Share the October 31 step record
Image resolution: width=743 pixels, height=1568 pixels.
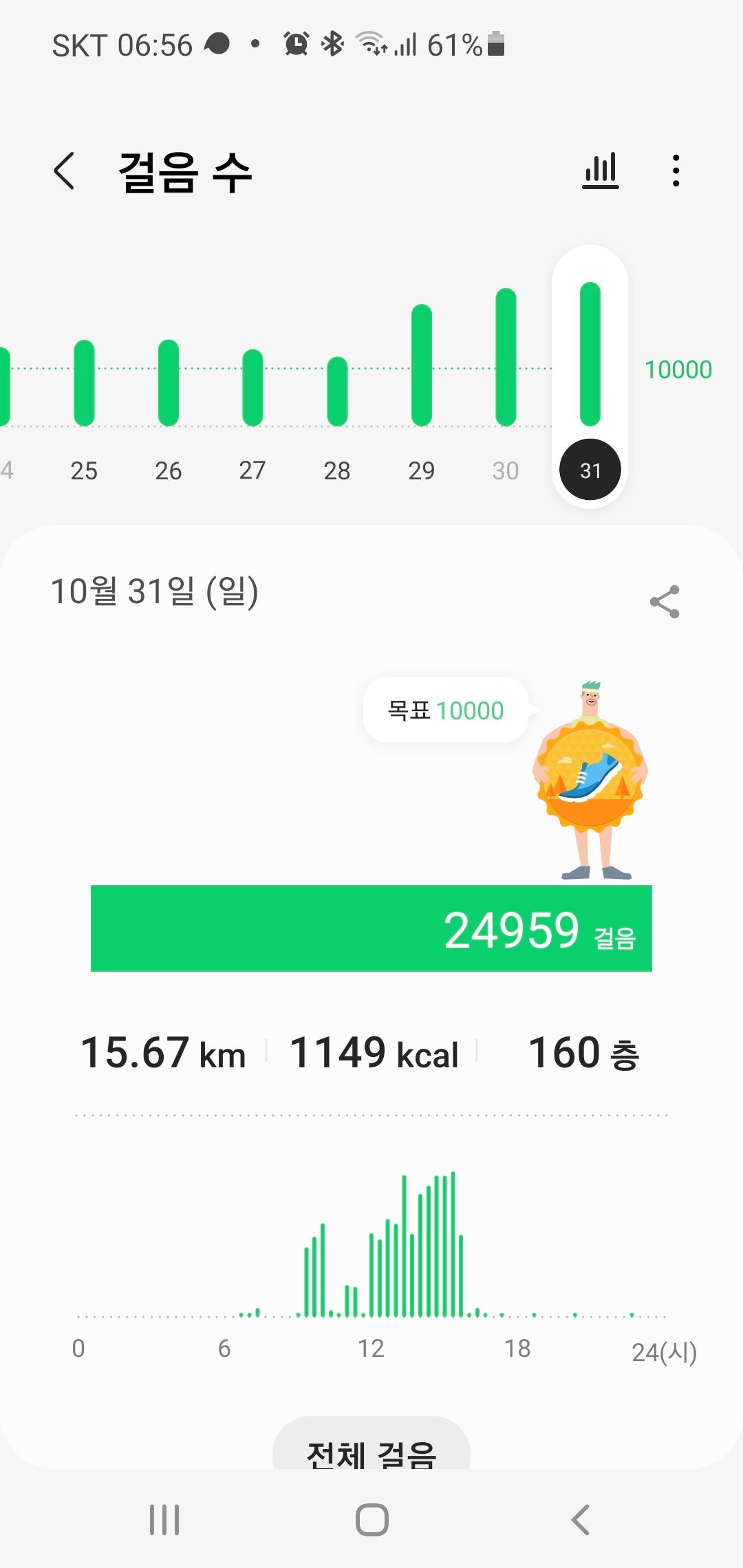point(665,602)
